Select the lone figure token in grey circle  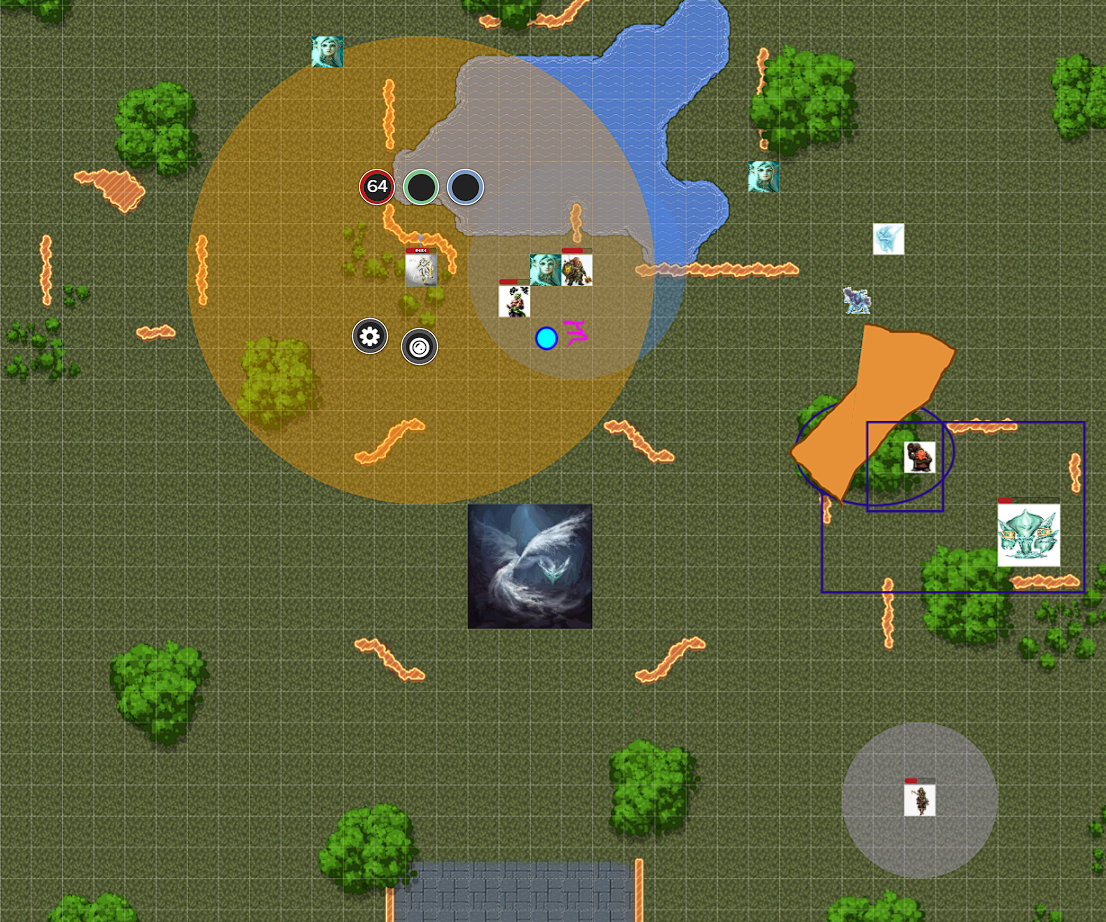pyautogui.click(x=920, y=800)
